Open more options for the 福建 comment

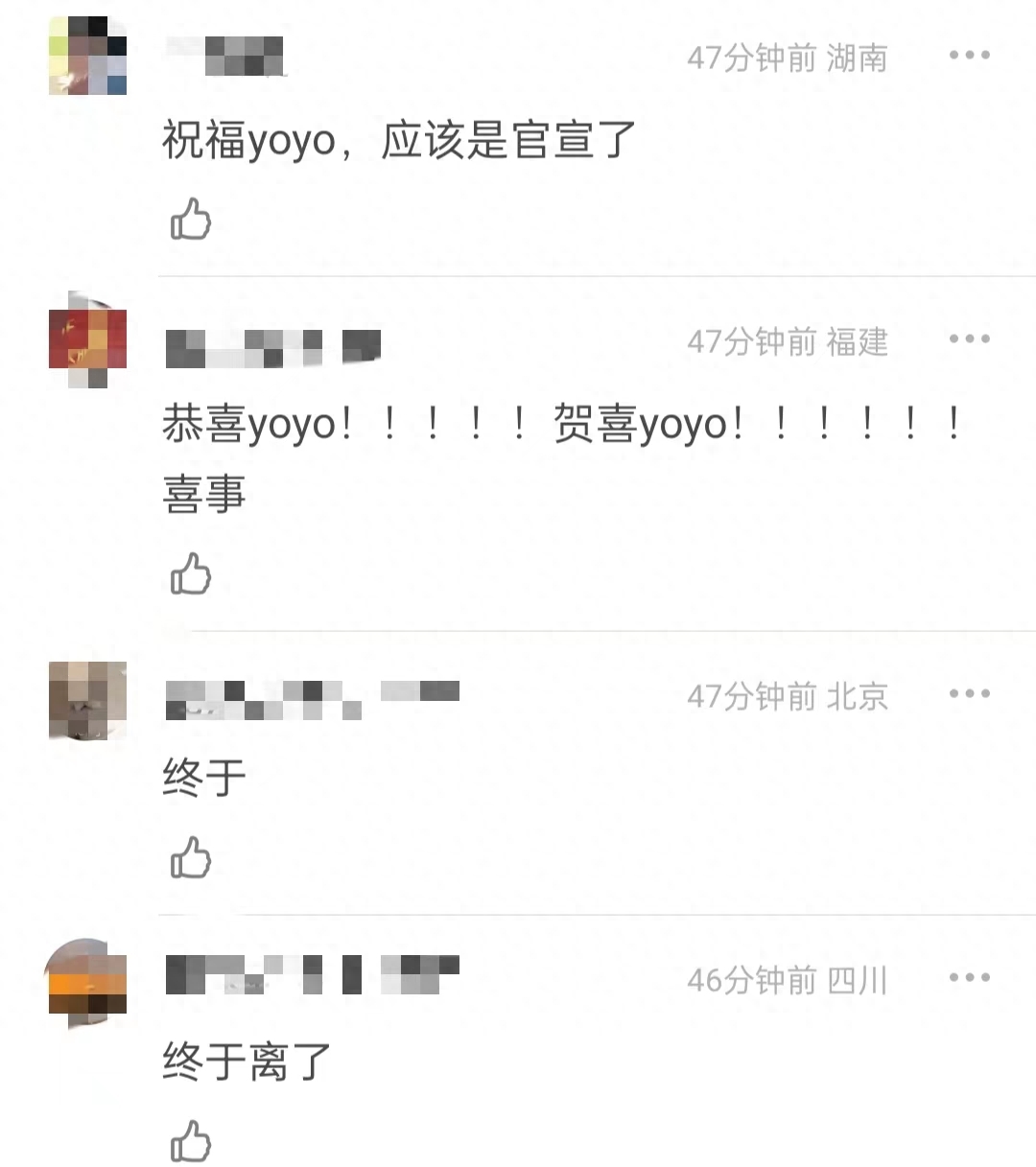coord(969,339)
